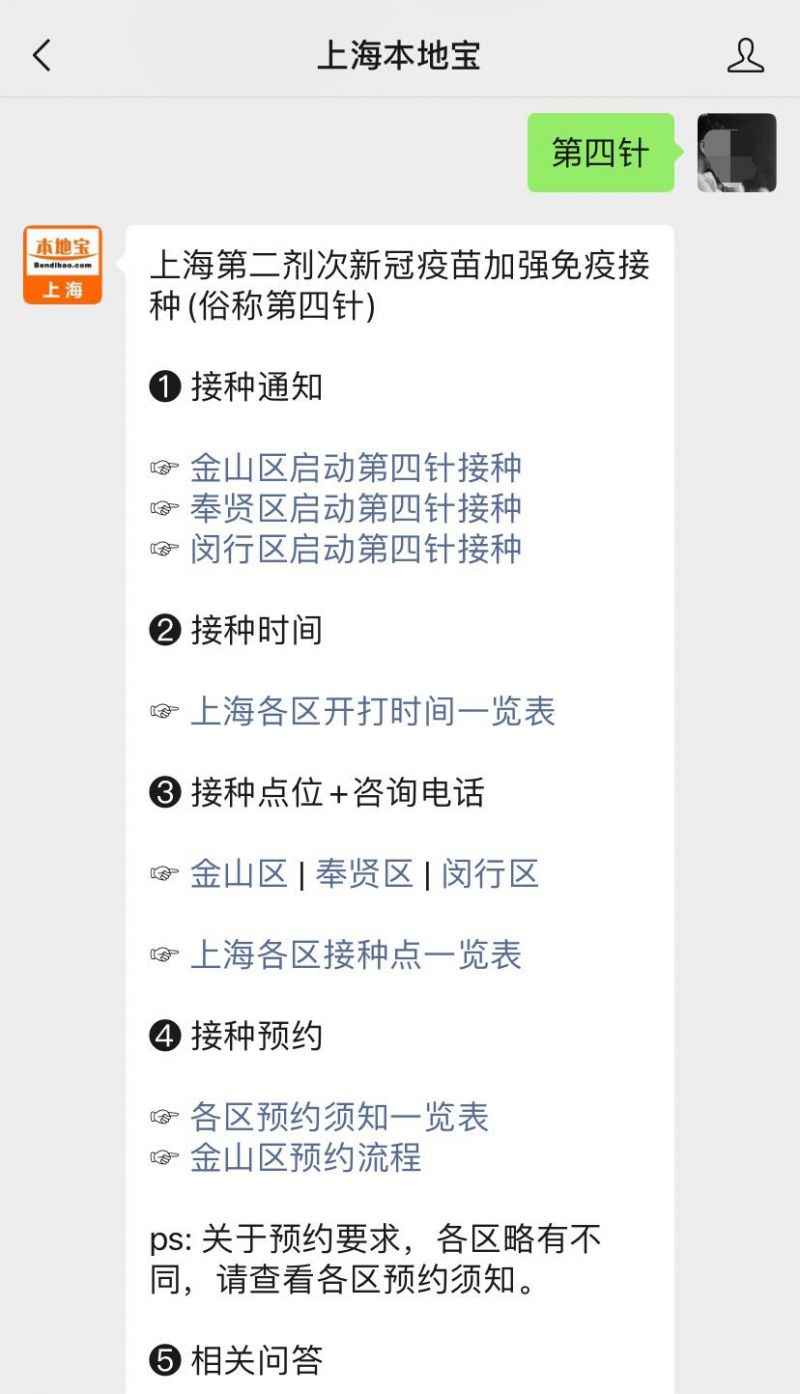Open 各区预约须知一览表 link
The height and width of the screenshot is (1394, 800).
coord(339,1117)
